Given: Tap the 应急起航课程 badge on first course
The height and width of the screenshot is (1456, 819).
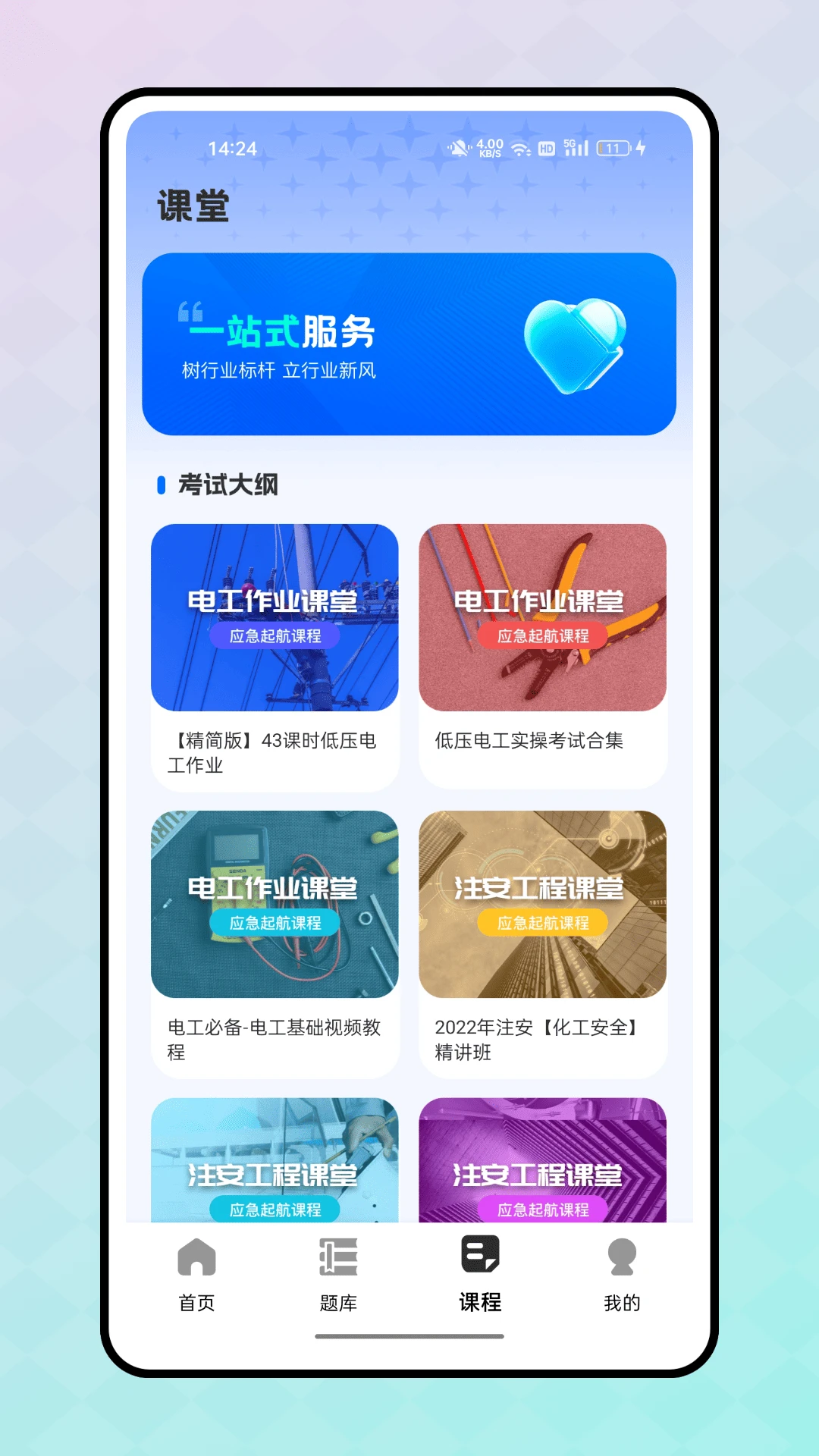Looking at the screenshot, I should click(x=276, y=636).
